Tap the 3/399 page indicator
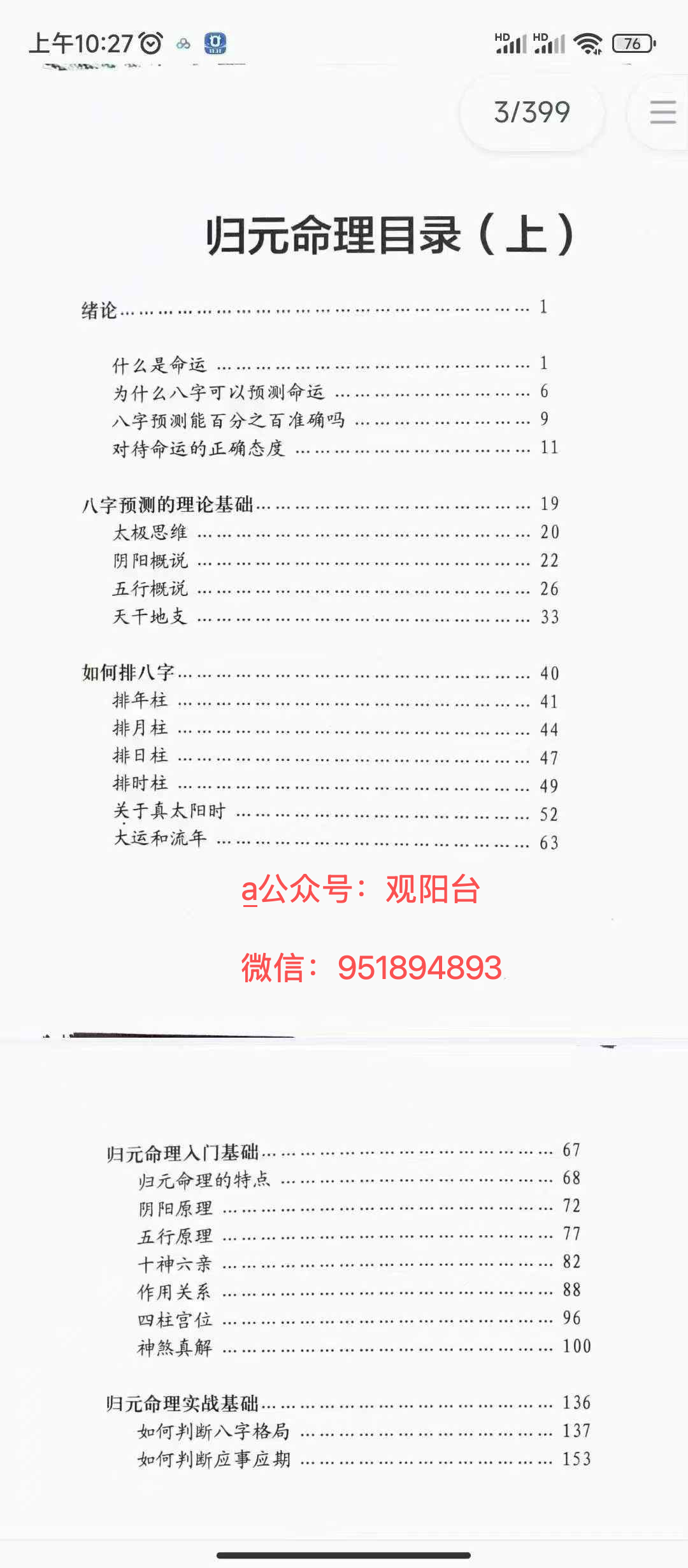Image resolution: width=688 pixels, height=1568 pixels. [532, 112]
